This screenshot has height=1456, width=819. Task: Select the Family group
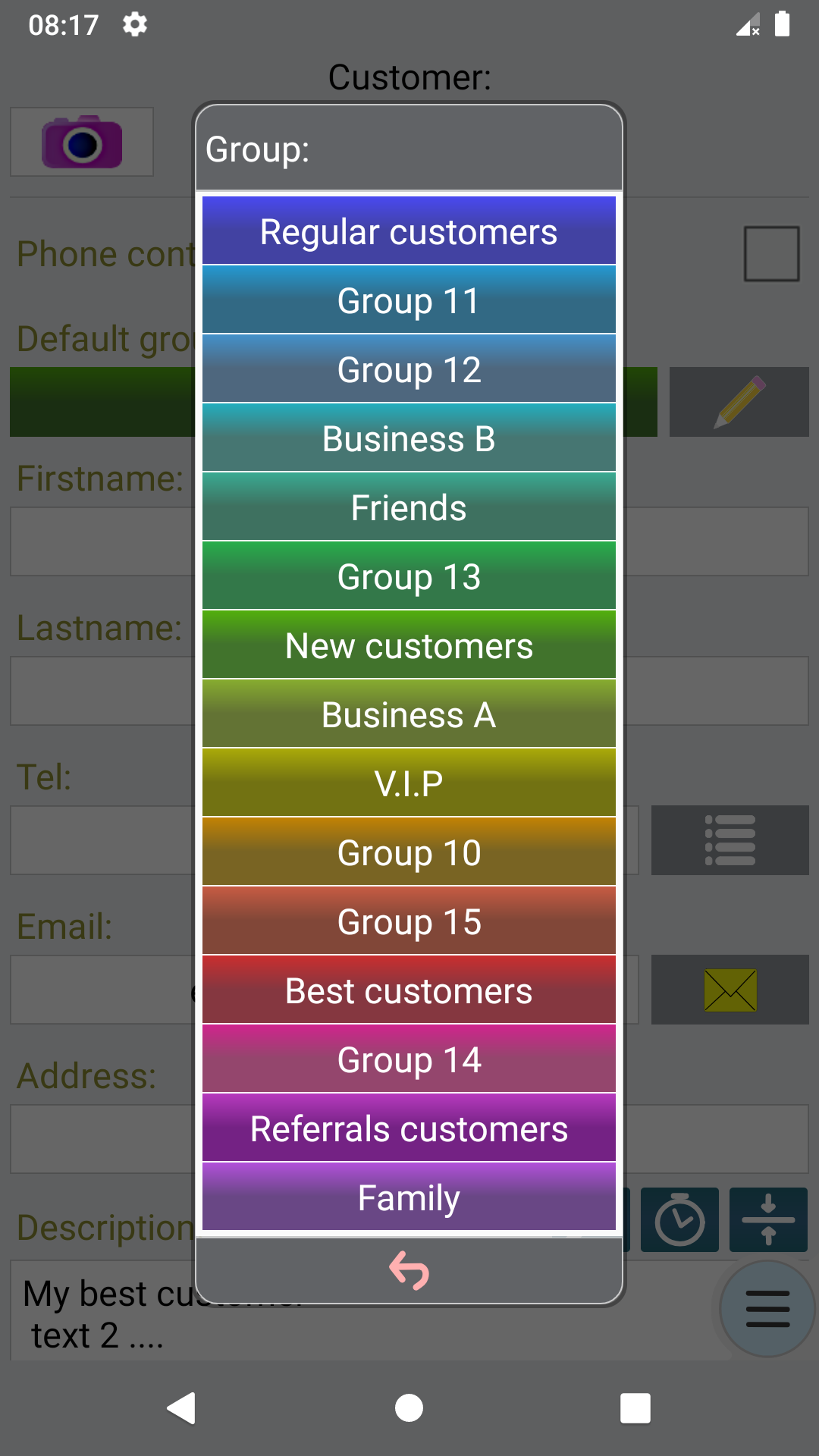[409, 1197]
